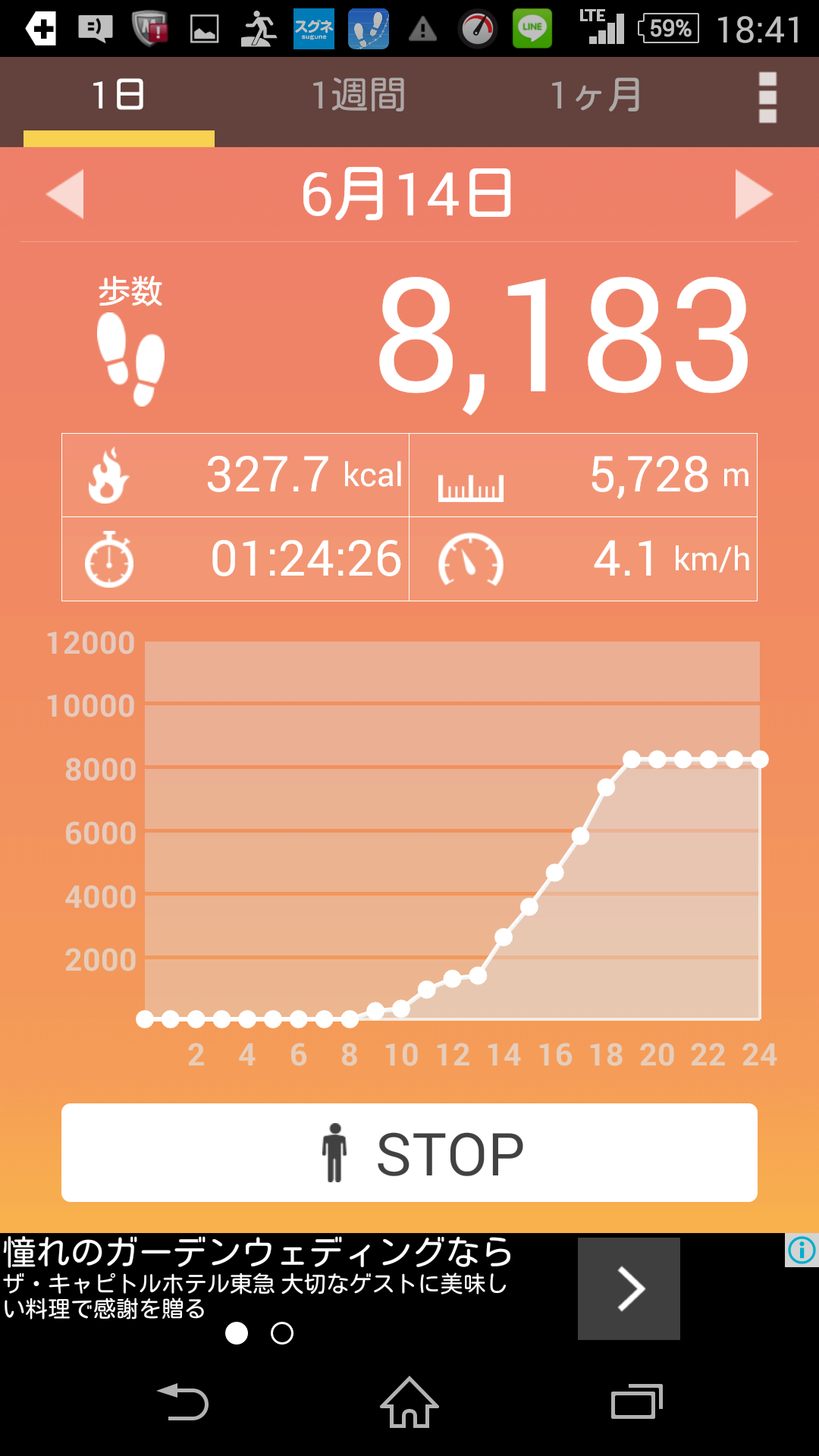Open the ガーデンウェディング ad banner
The width and height of the screenshot is (819, 1456).
tap(258, 1278)
